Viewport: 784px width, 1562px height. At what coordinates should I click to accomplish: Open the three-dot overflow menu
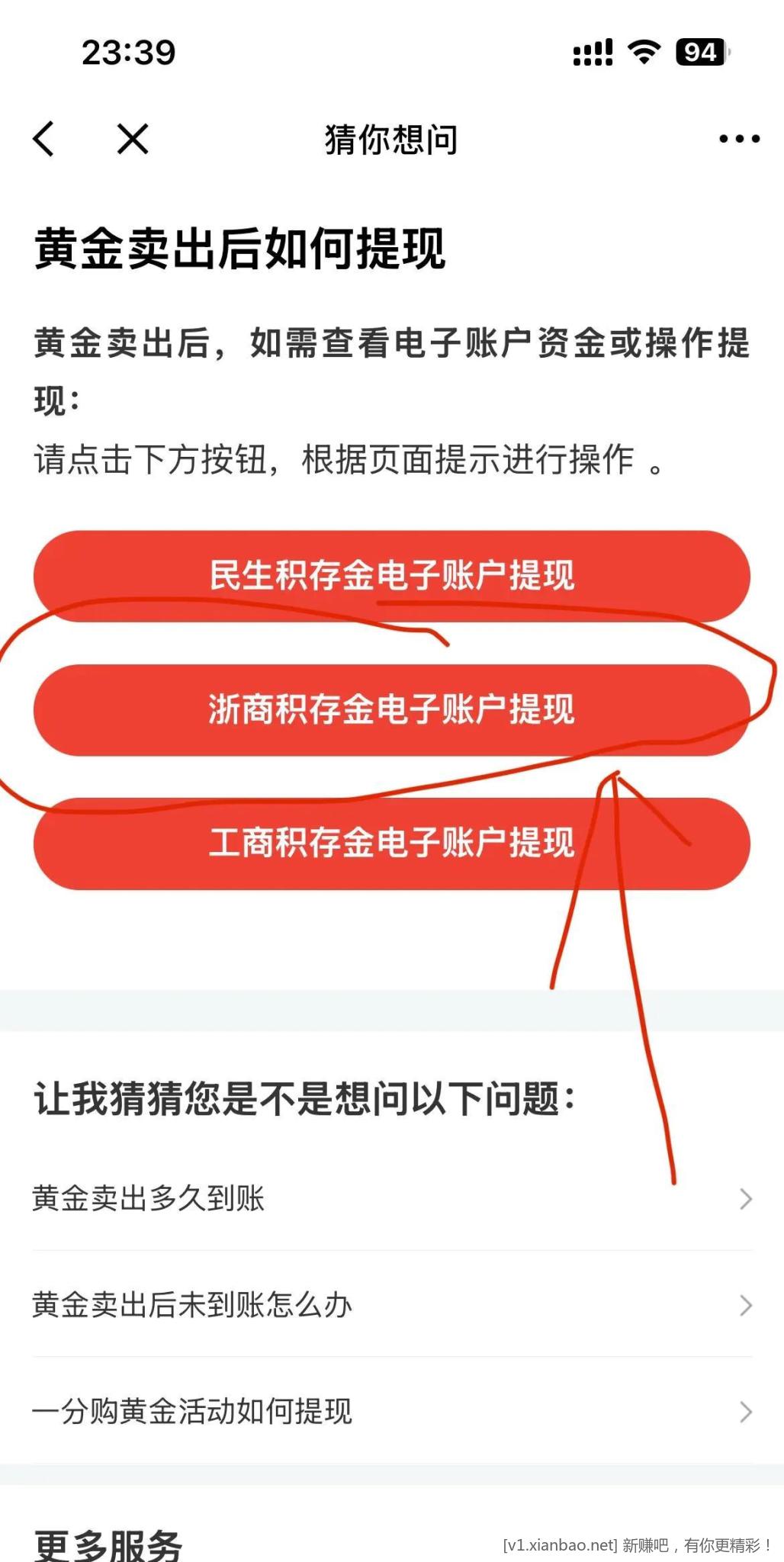739,139
